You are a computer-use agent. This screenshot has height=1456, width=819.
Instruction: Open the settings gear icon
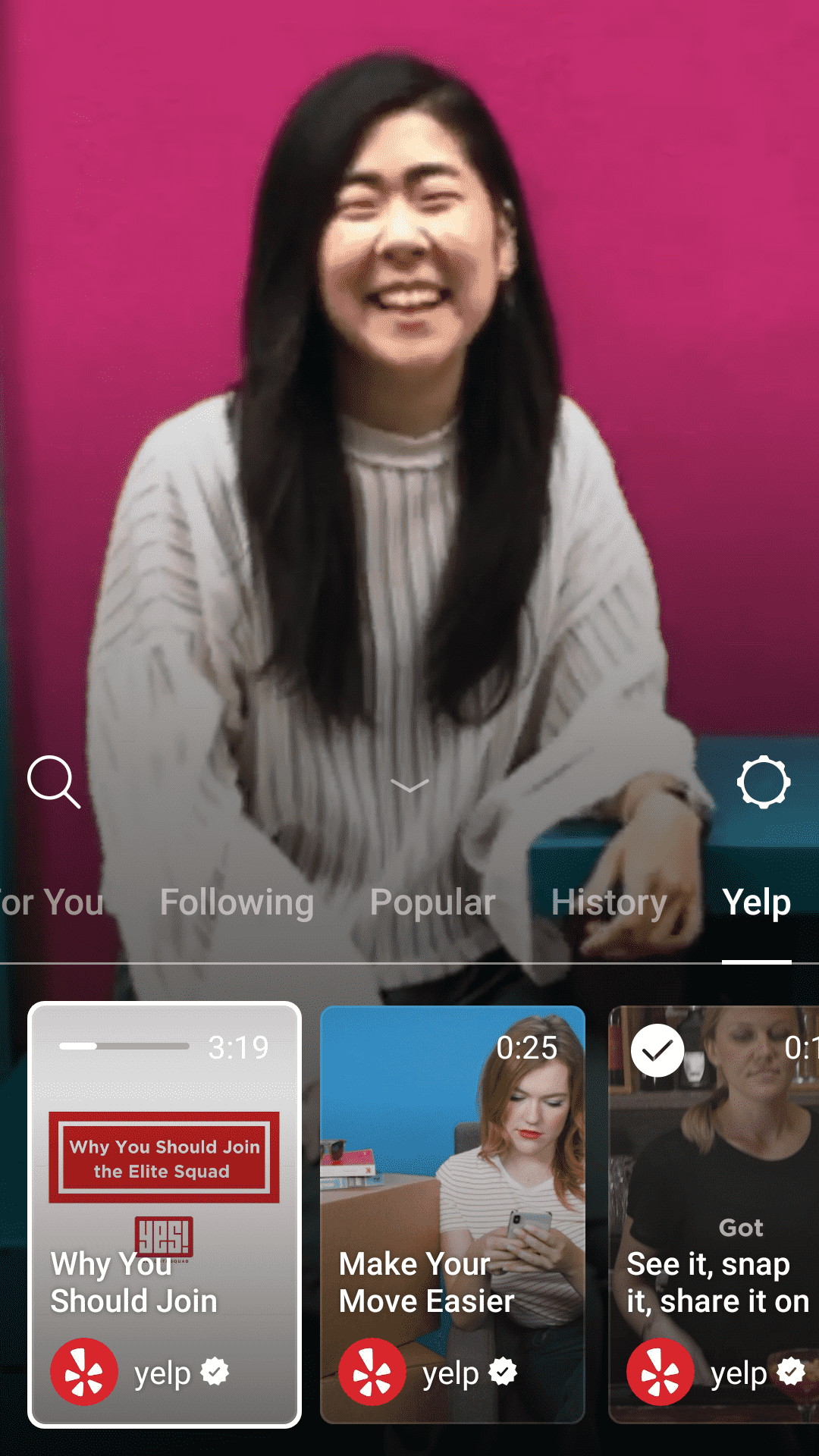(764, 782)
